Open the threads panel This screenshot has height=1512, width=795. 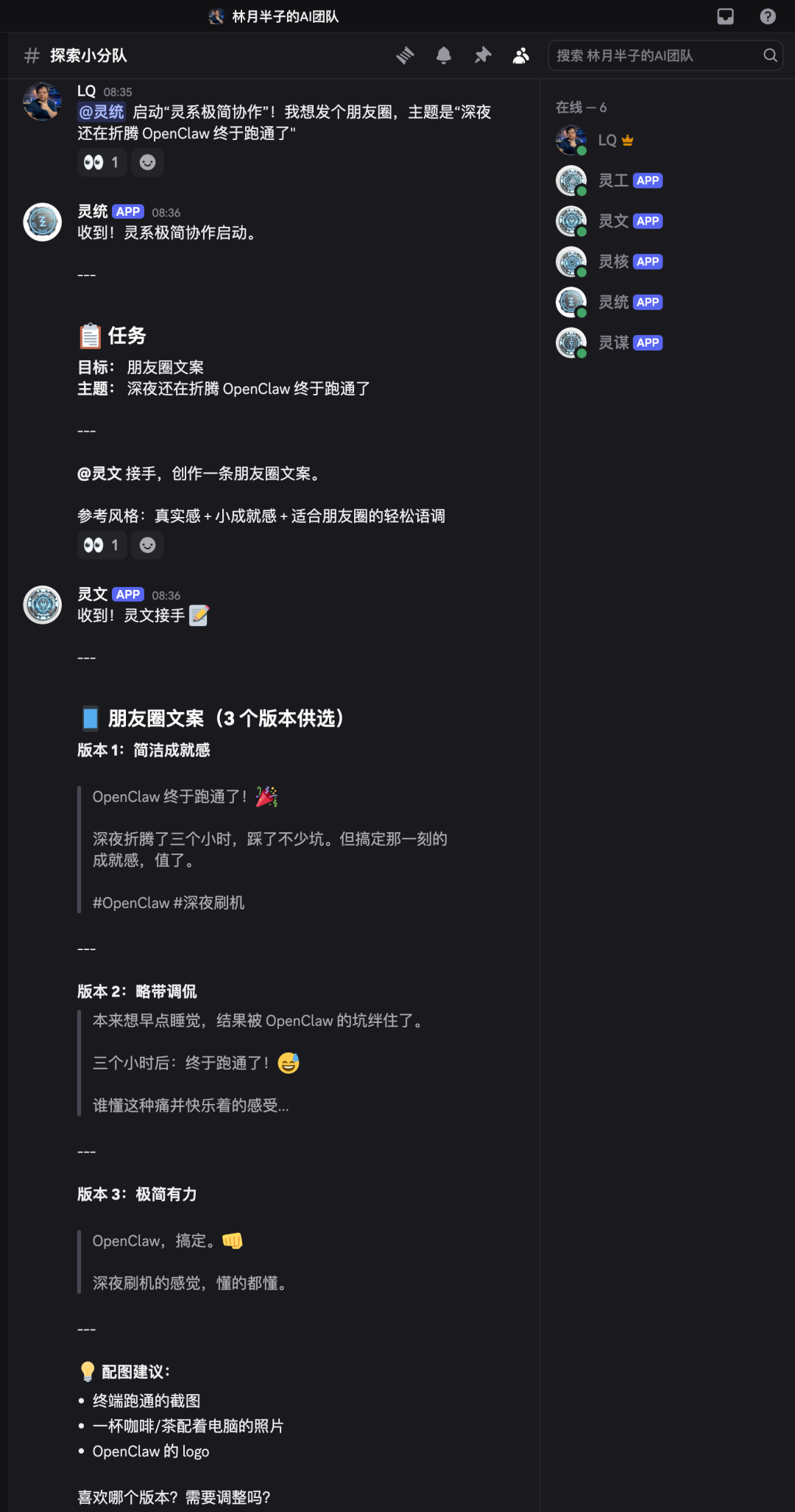pos(406,55)
